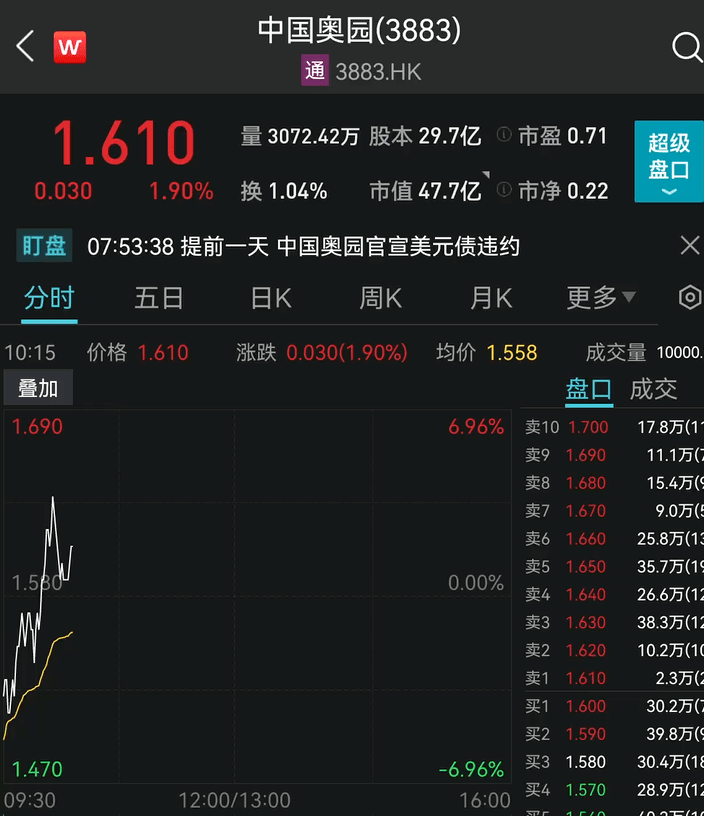
Task: Switch to the 成交 trades tab
Action: coord(653,389)
